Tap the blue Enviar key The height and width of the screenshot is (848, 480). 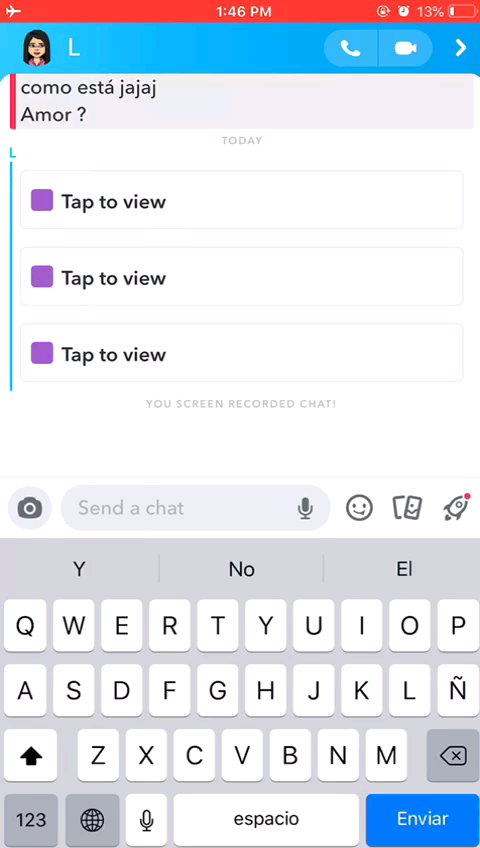(x=422, y=819)
